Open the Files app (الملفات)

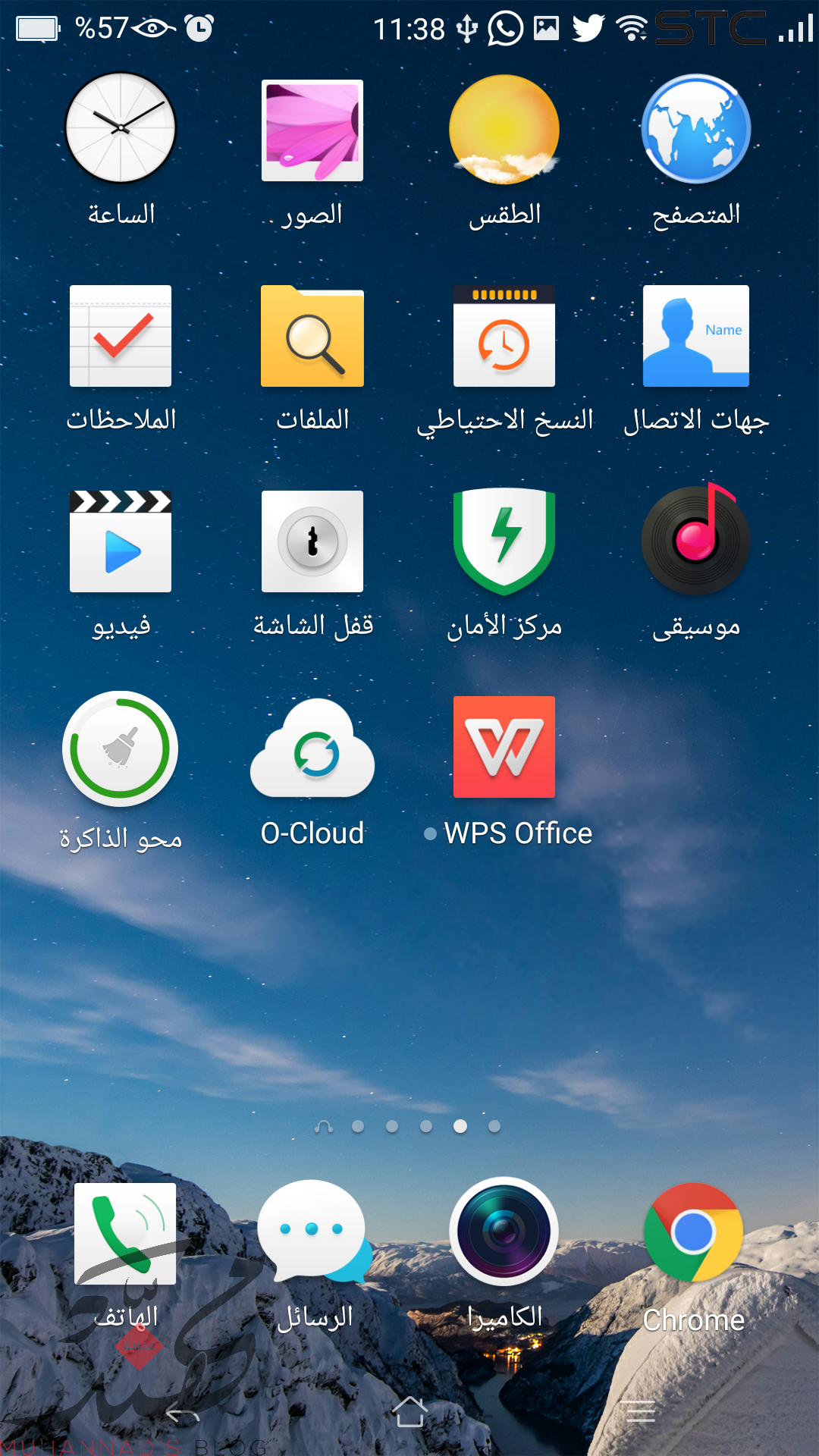(312, 336)
